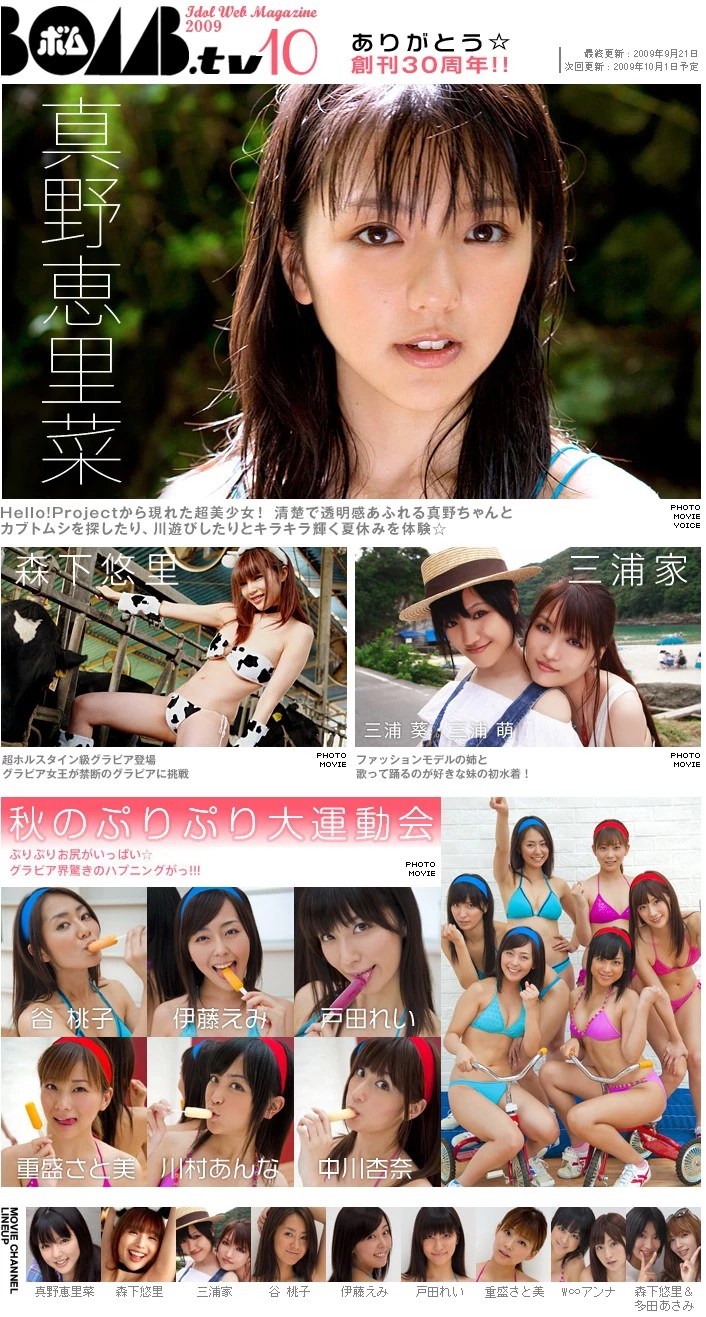Open the group tricycle photo tile
Image resolution: width=706 pixels, height=1317 pixels.
571,992
